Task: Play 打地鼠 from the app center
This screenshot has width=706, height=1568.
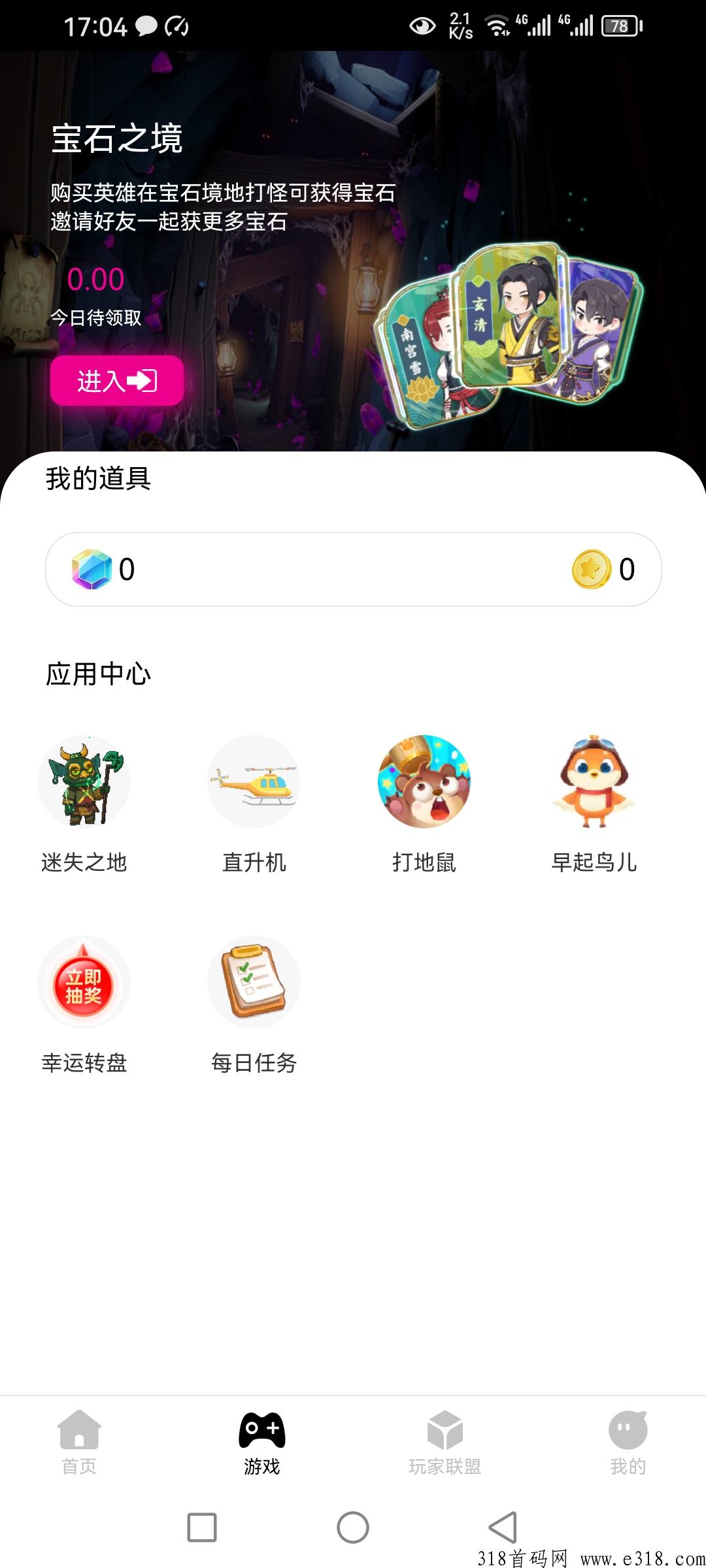Action: (424, 782)
